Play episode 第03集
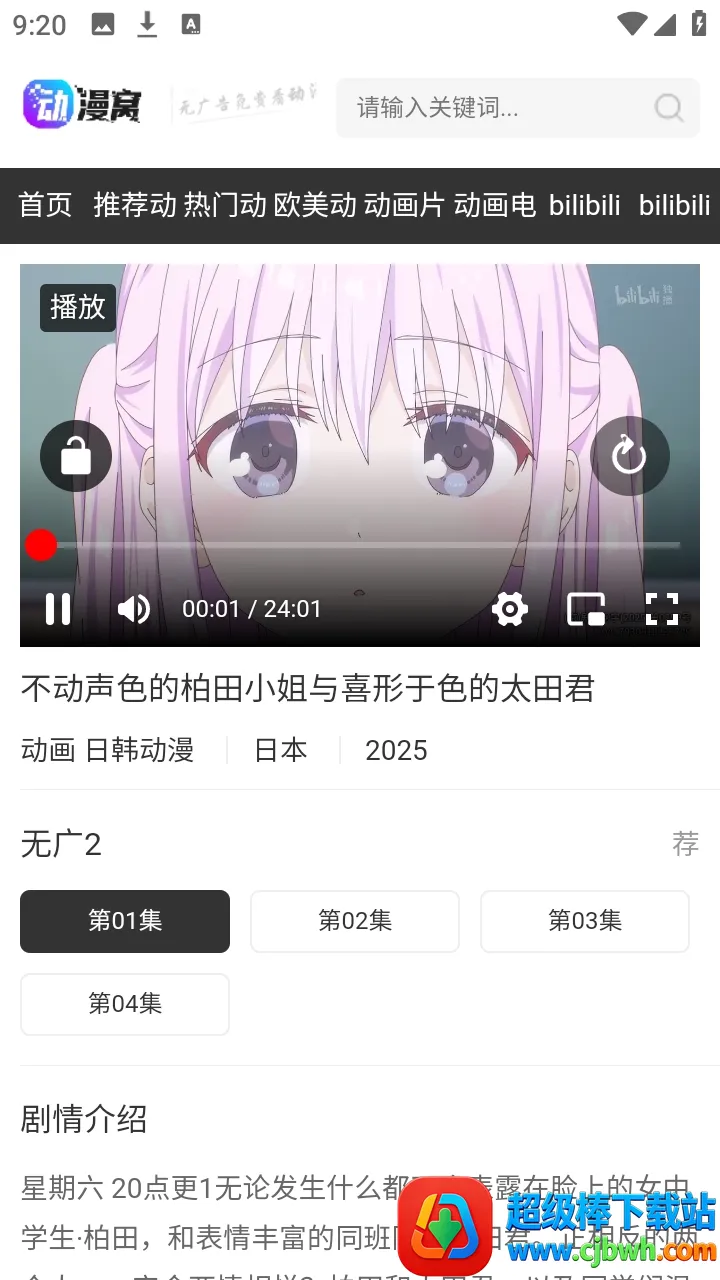720x1280 pixels. pos(584,921)
